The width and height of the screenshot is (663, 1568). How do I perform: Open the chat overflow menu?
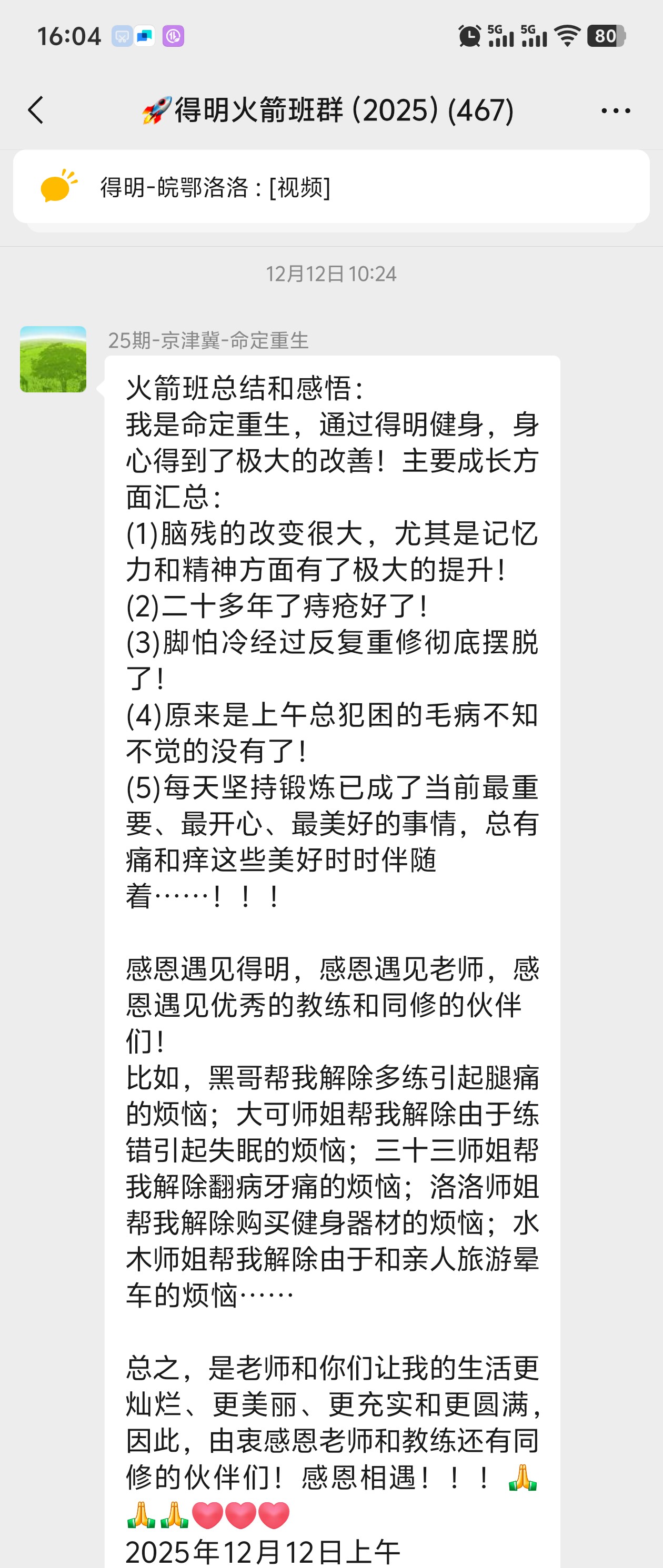point(616,111)
